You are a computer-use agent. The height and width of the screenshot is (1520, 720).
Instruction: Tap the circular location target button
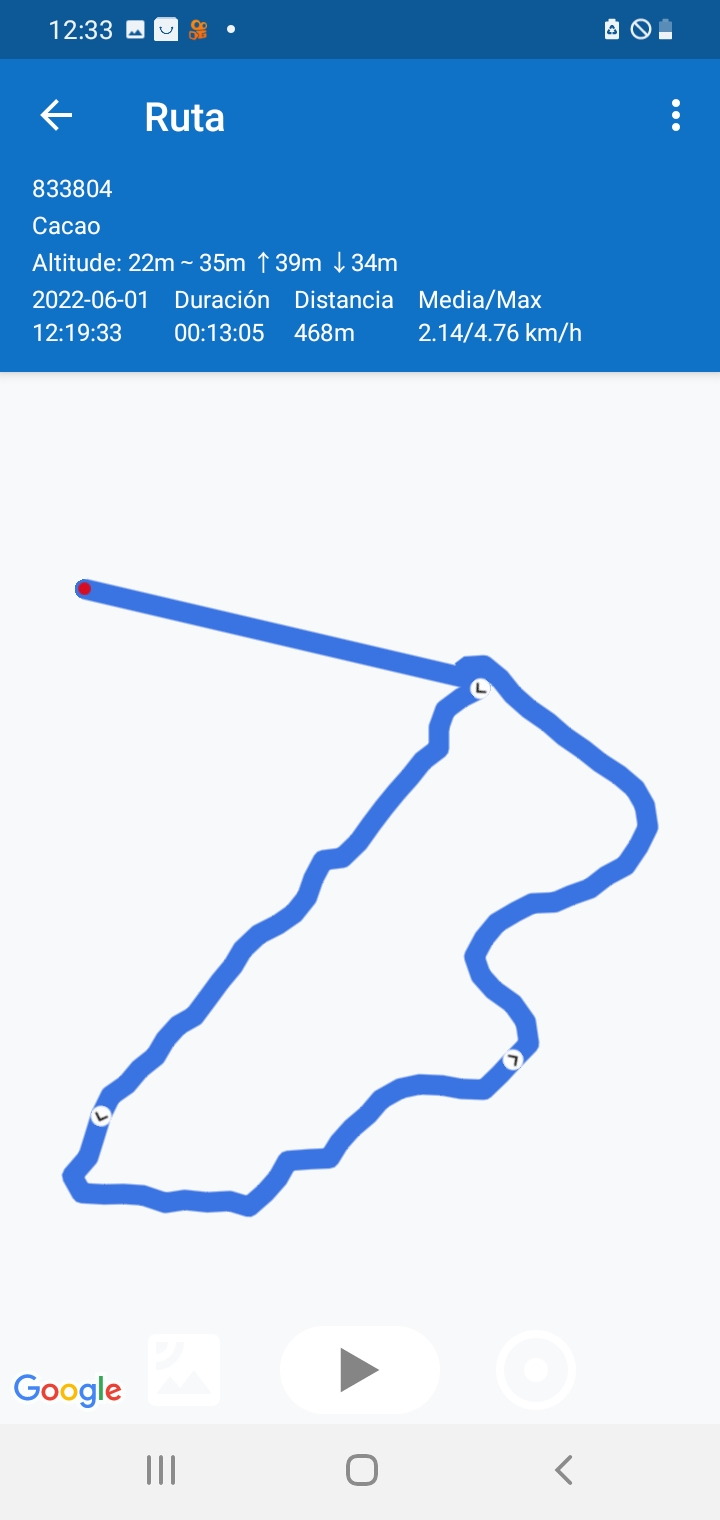[x=536, y=1369]
